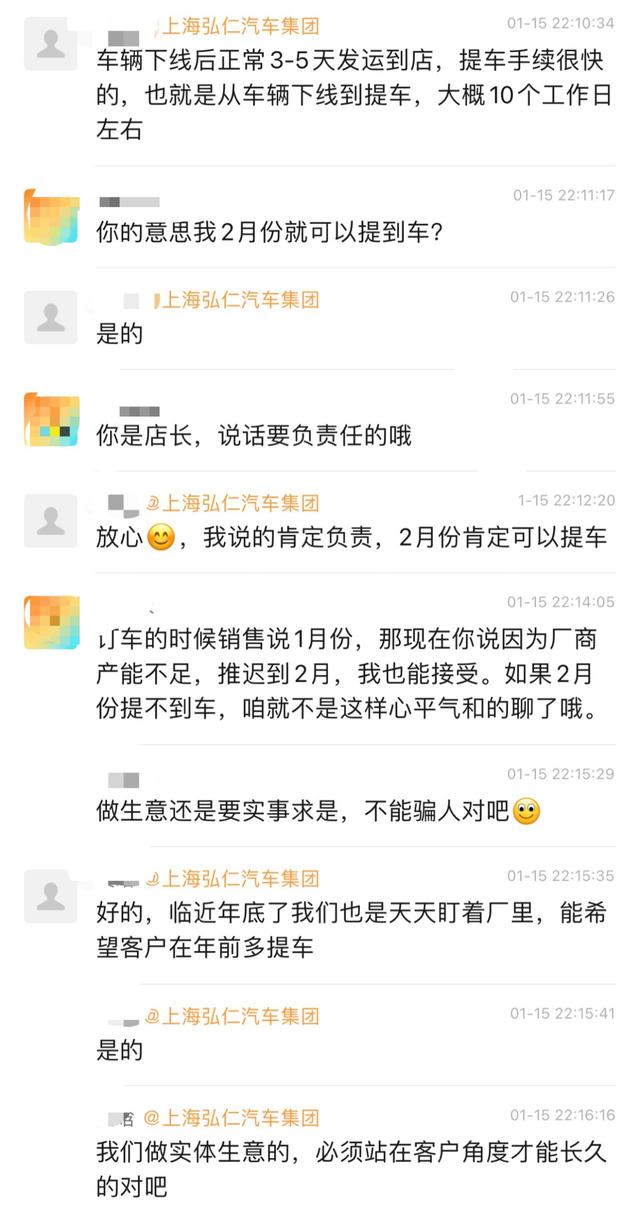
Task: Tap @上海弘仁汽车集团 mention above the '放心' reply
Action: pos(232,503)
